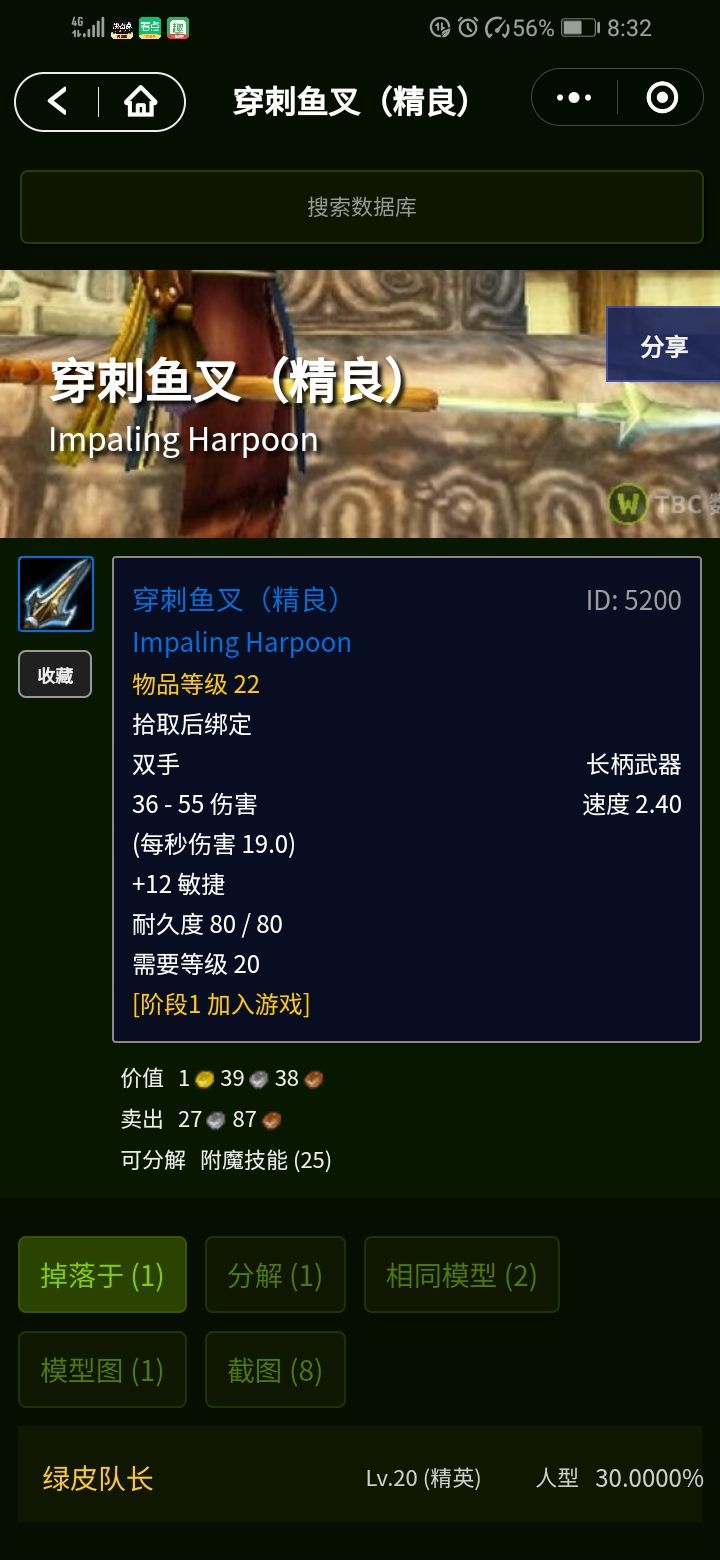Viewport: 720px width, 1560px height.
Task: Go back to the previous page
Action: [58, 101]
